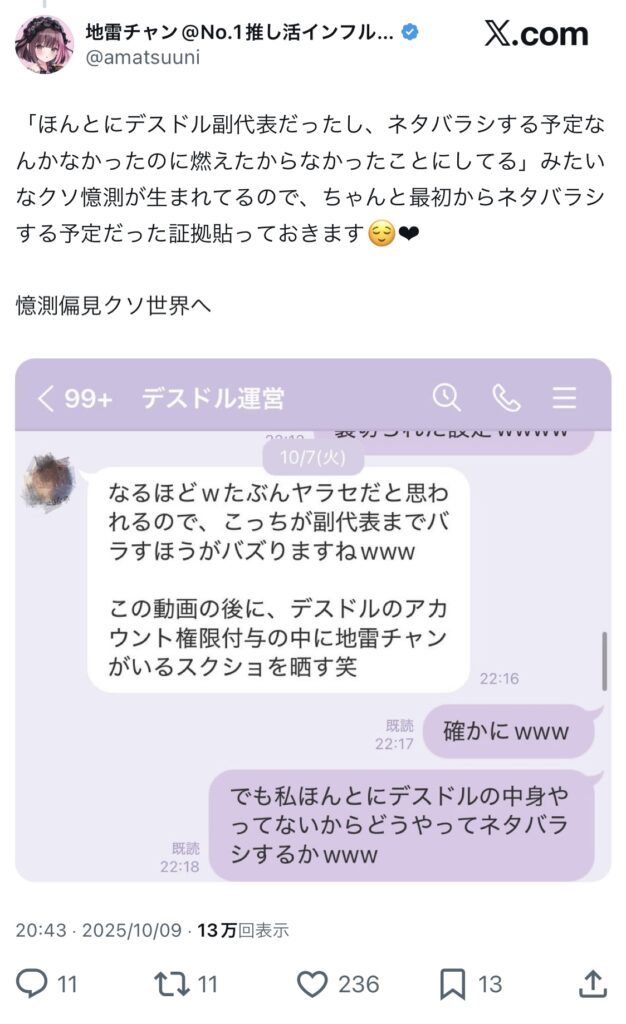Open the attached LINE chat screenshot image
Viewport: 626px width, 1024px height.
click(313, 620)
